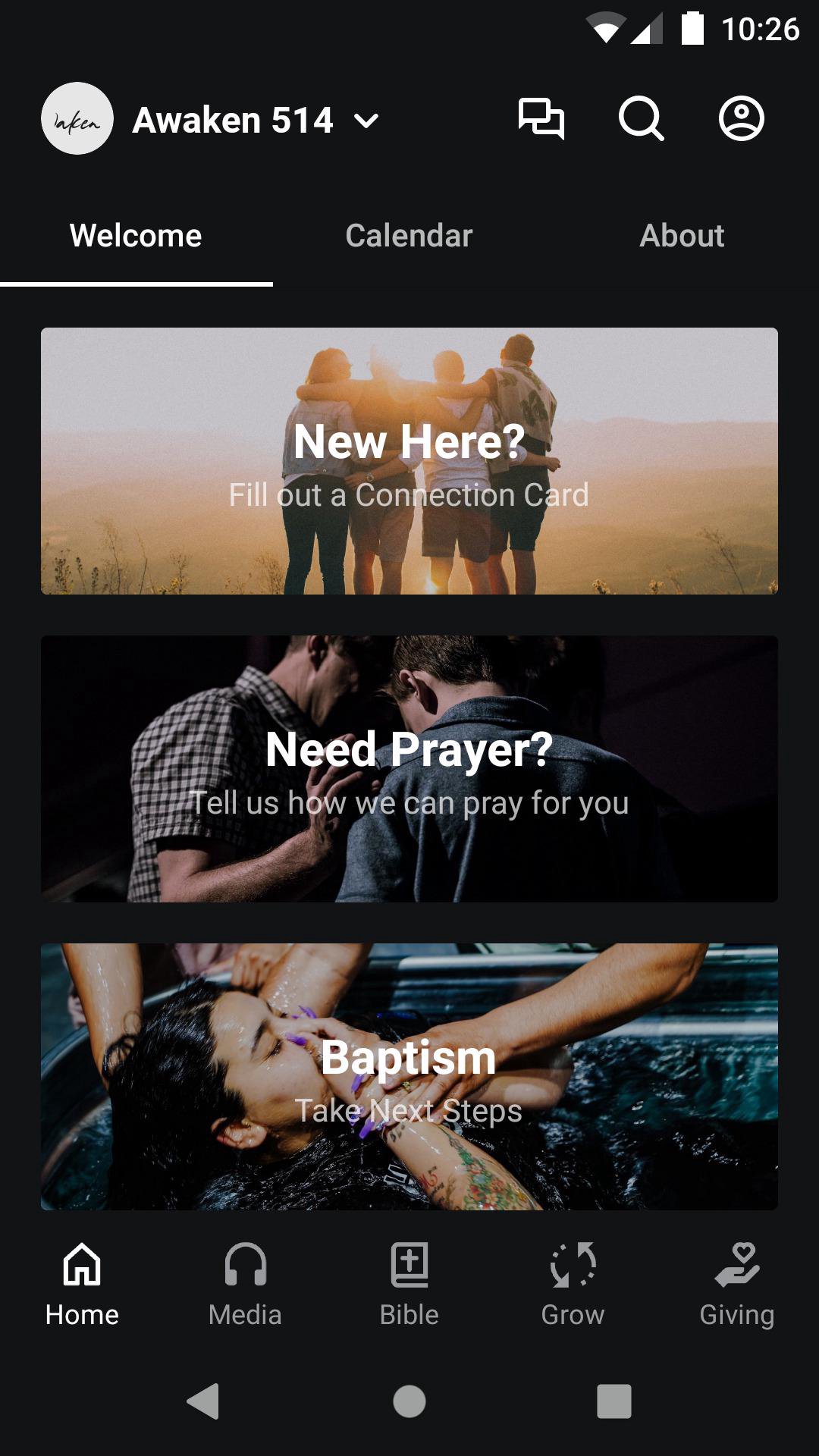The height and width of the screenshot is (1456, 819).
Task: Tap the system back button
Action: [x=203, y=1401]
